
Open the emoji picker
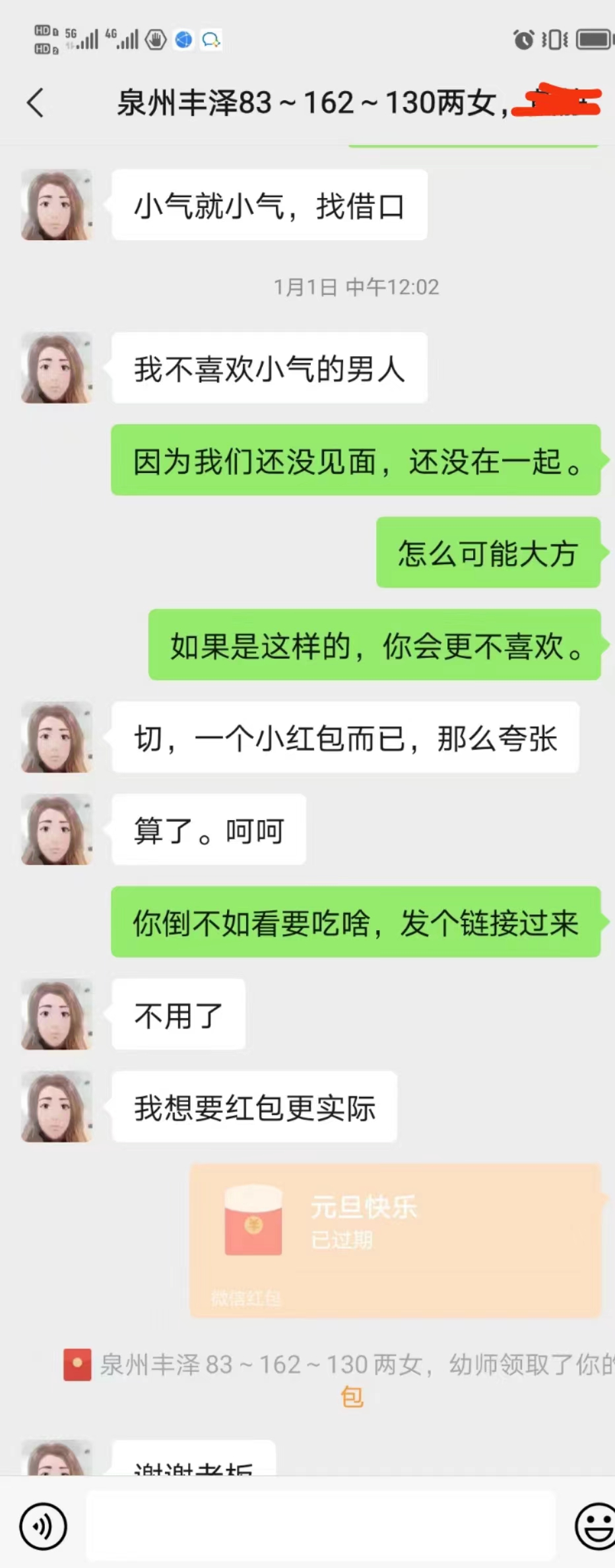594,1526
